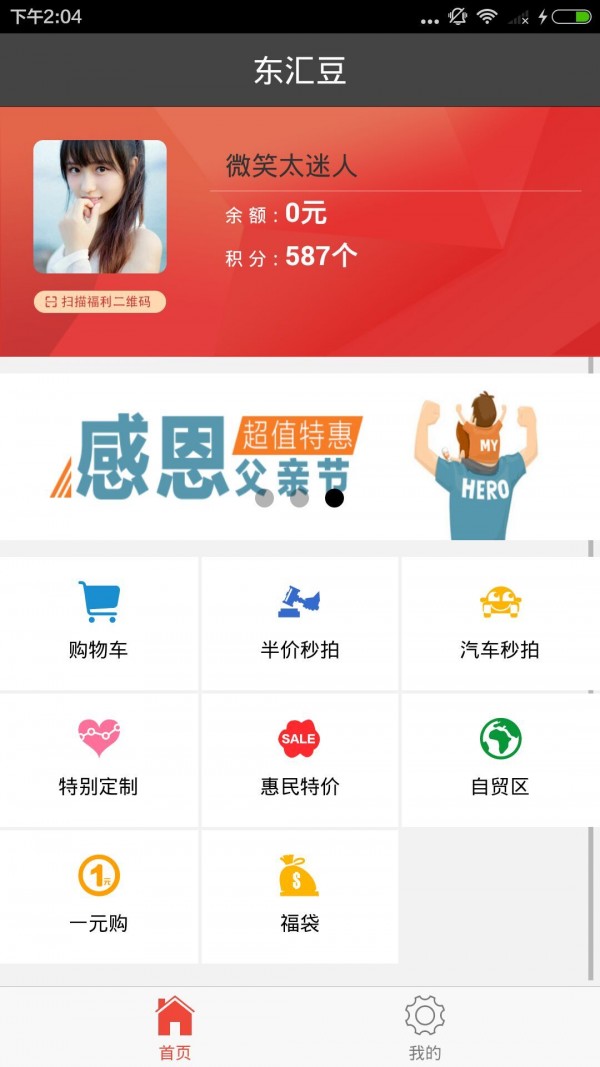Open the 福袋 lucky bag
The height and width of the screenshot is (1067, 600).
[300, 895]
